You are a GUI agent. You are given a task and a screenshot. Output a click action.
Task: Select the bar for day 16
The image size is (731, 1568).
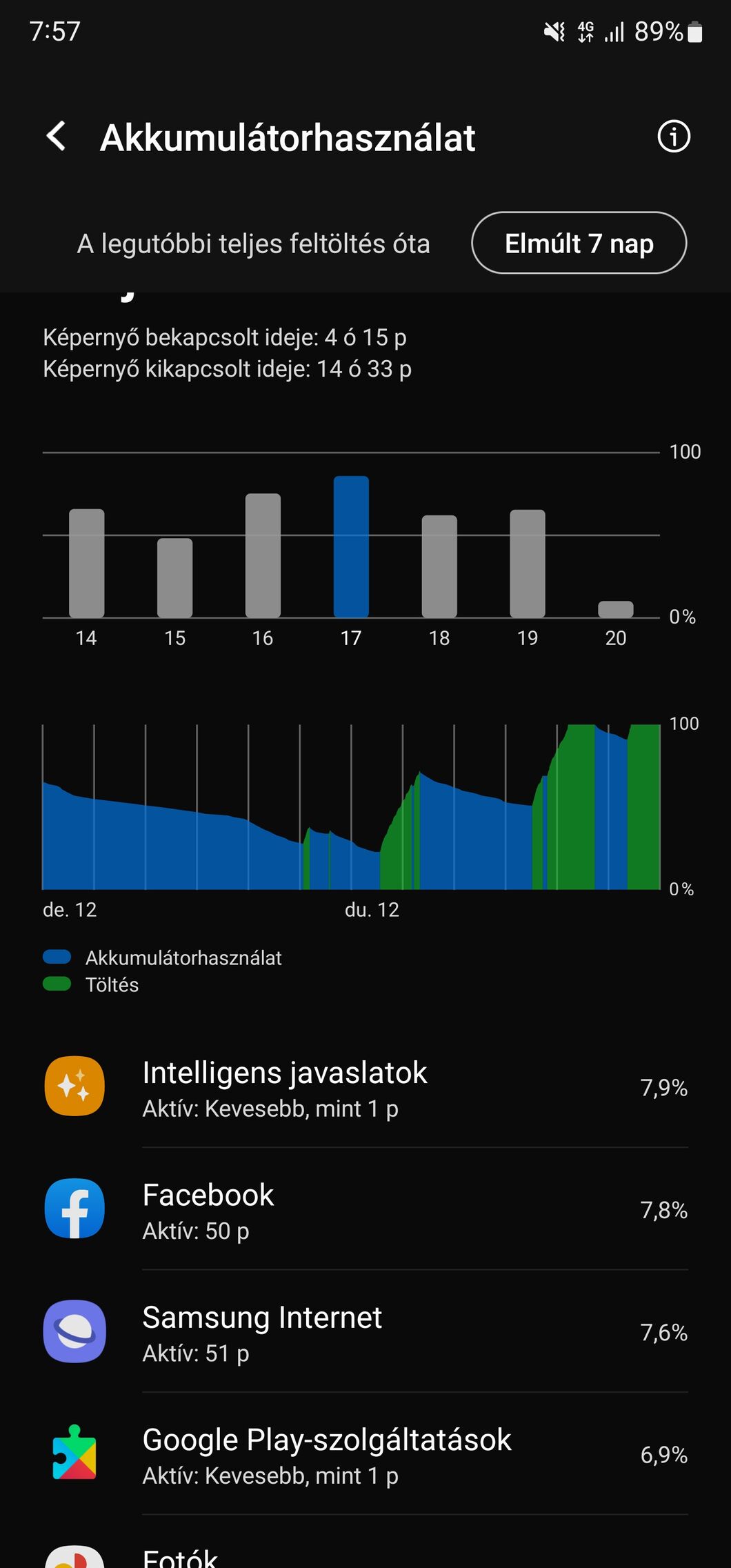click(263, 555)
